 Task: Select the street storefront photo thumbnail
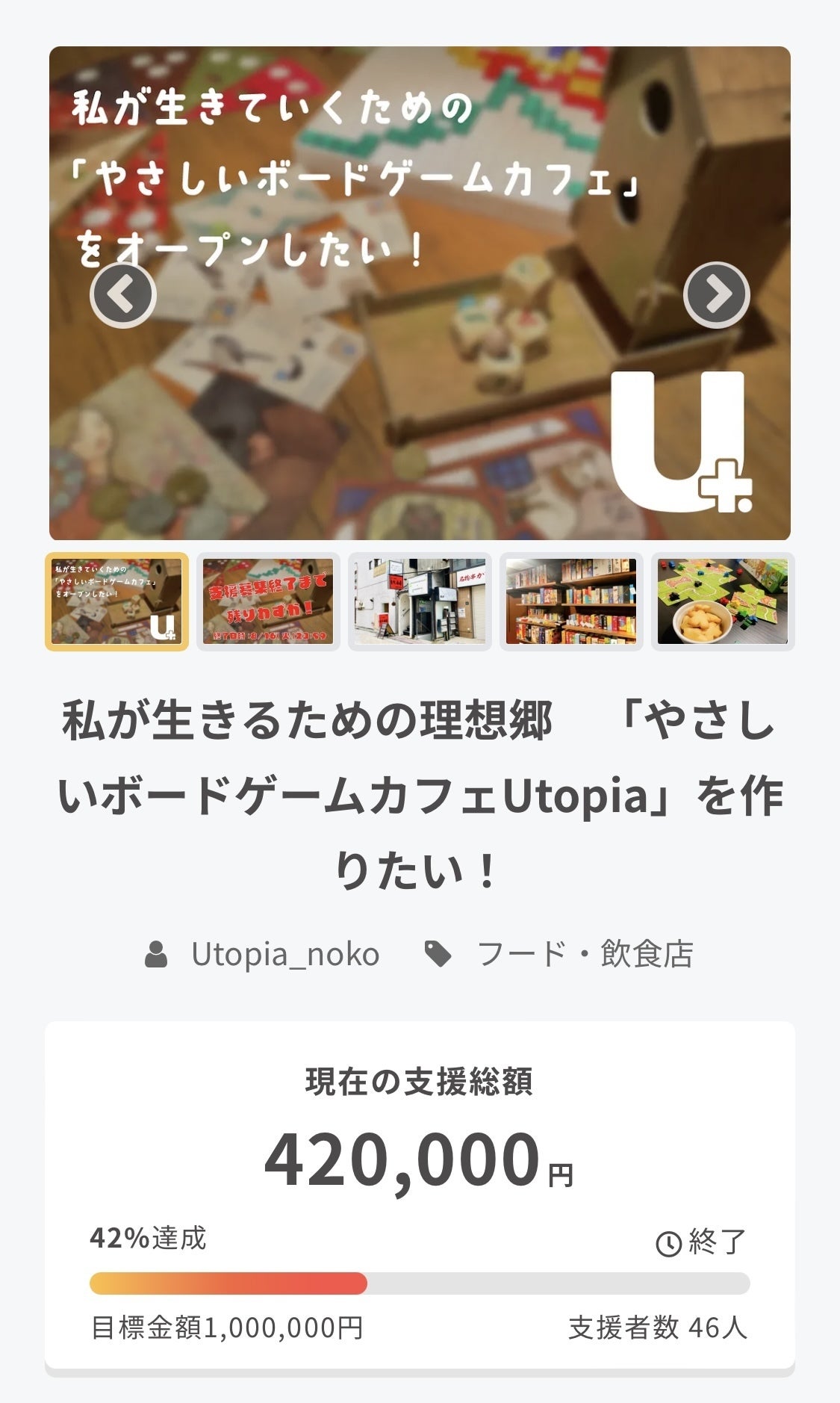tap(420, 601)
